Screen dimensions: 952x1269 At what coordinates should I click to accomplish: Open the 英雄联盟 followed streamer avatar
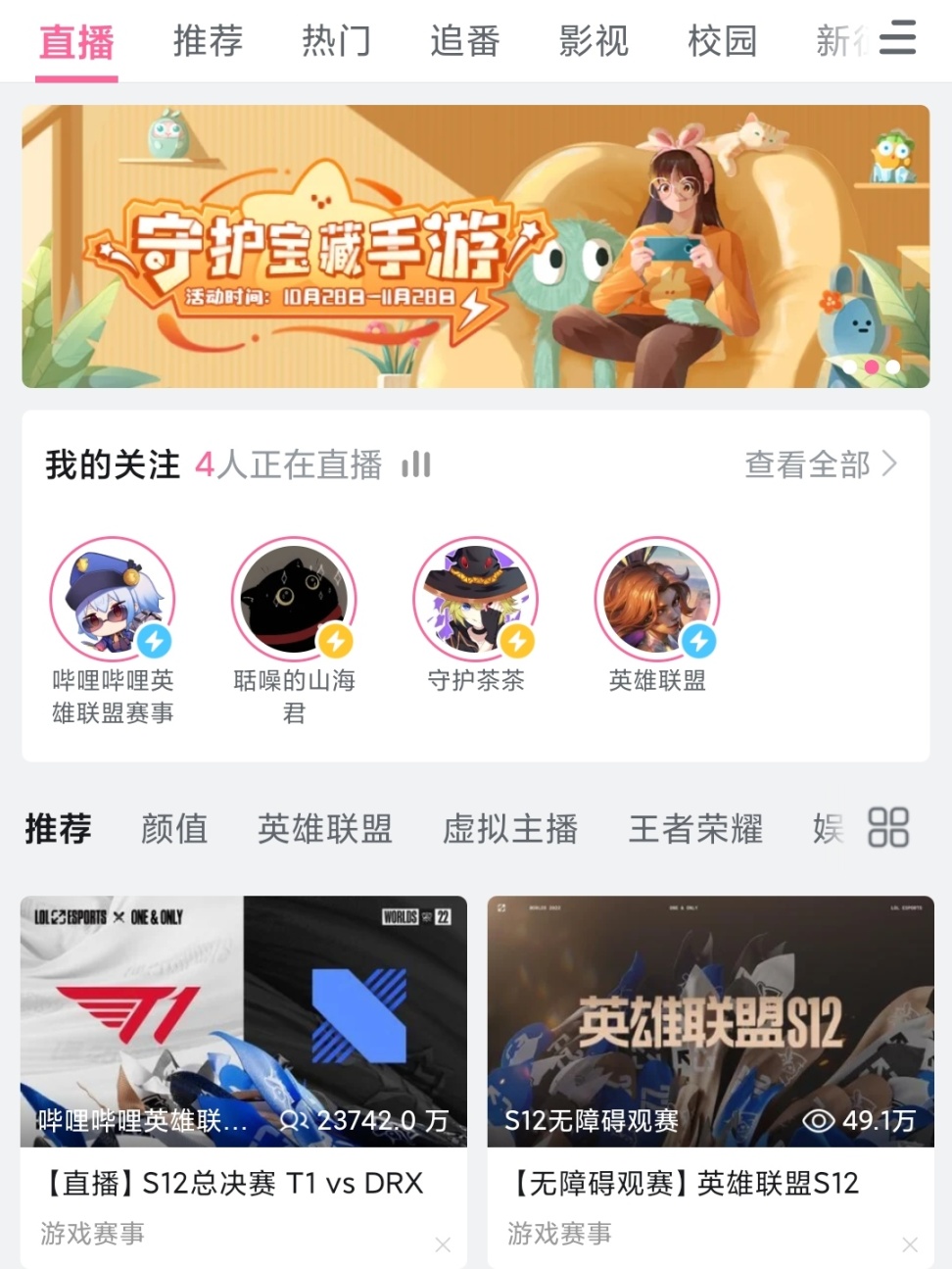pos(657,599)
